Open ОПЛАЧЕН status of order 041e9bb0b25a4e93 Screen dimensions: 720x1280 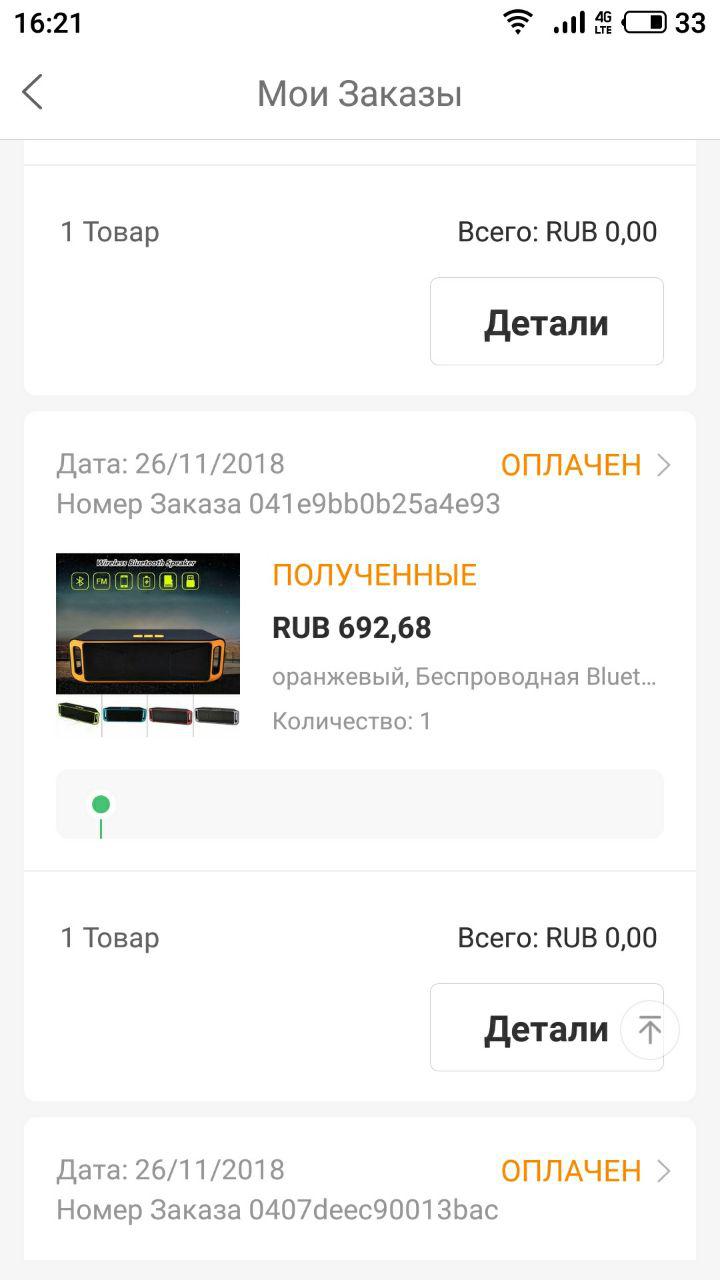click(585, 465)
